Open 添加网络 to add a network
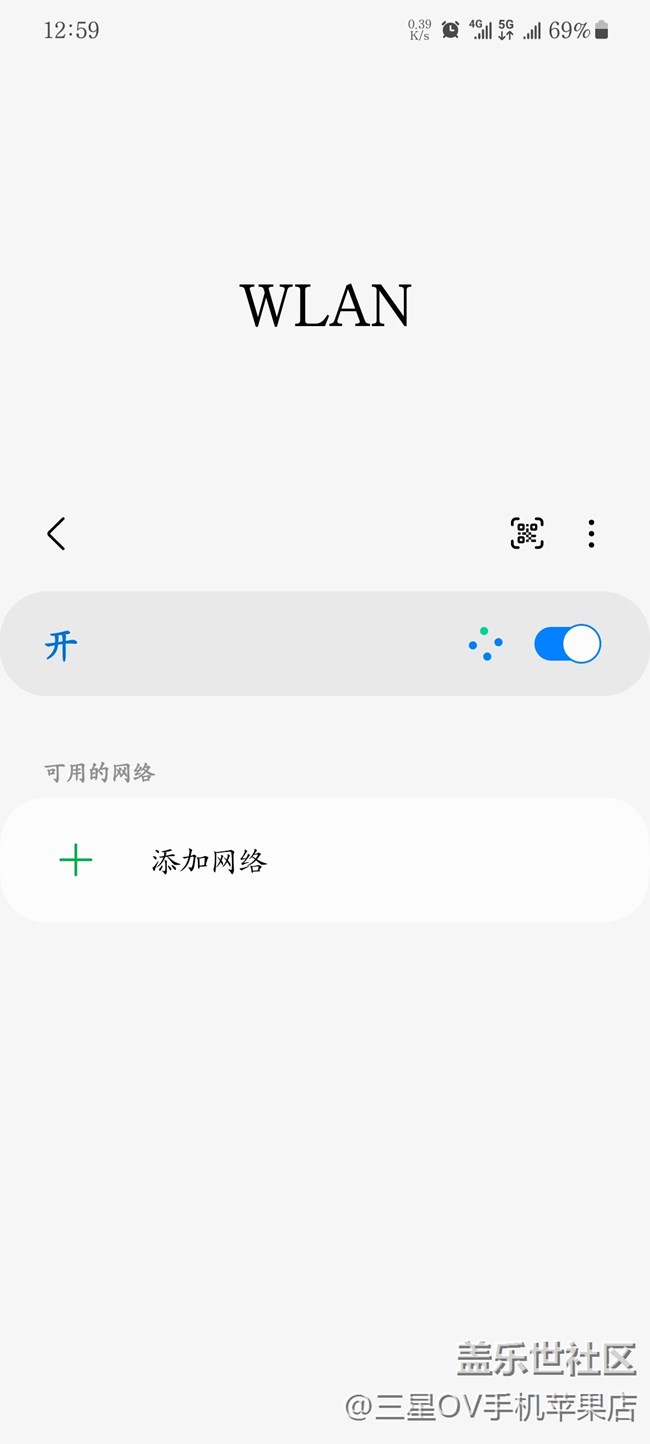Screen dimensions: 650x1444 (325, 860)
